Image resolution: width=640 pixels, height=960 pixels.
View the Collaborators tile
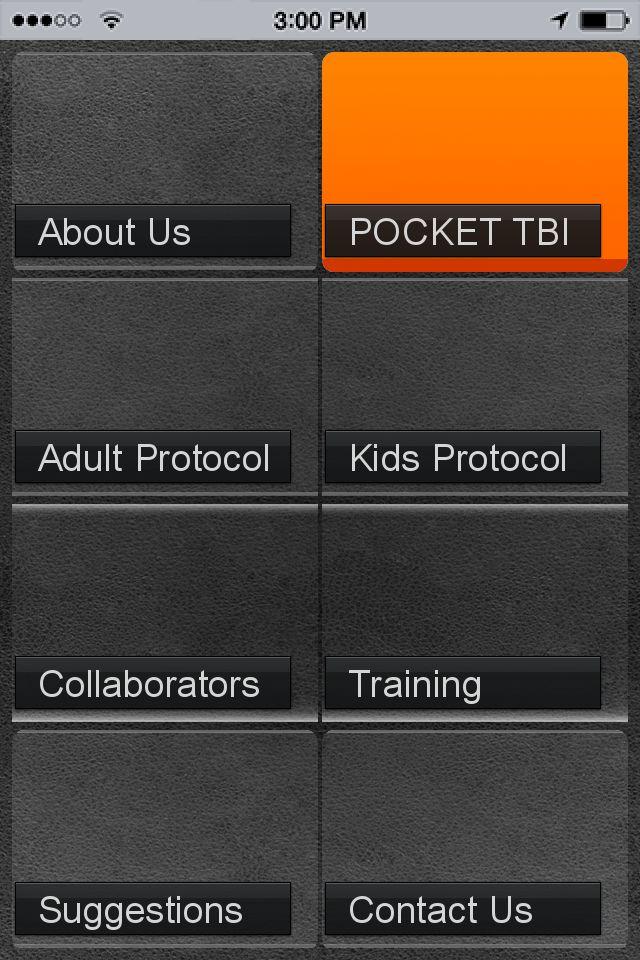(164, 614)
